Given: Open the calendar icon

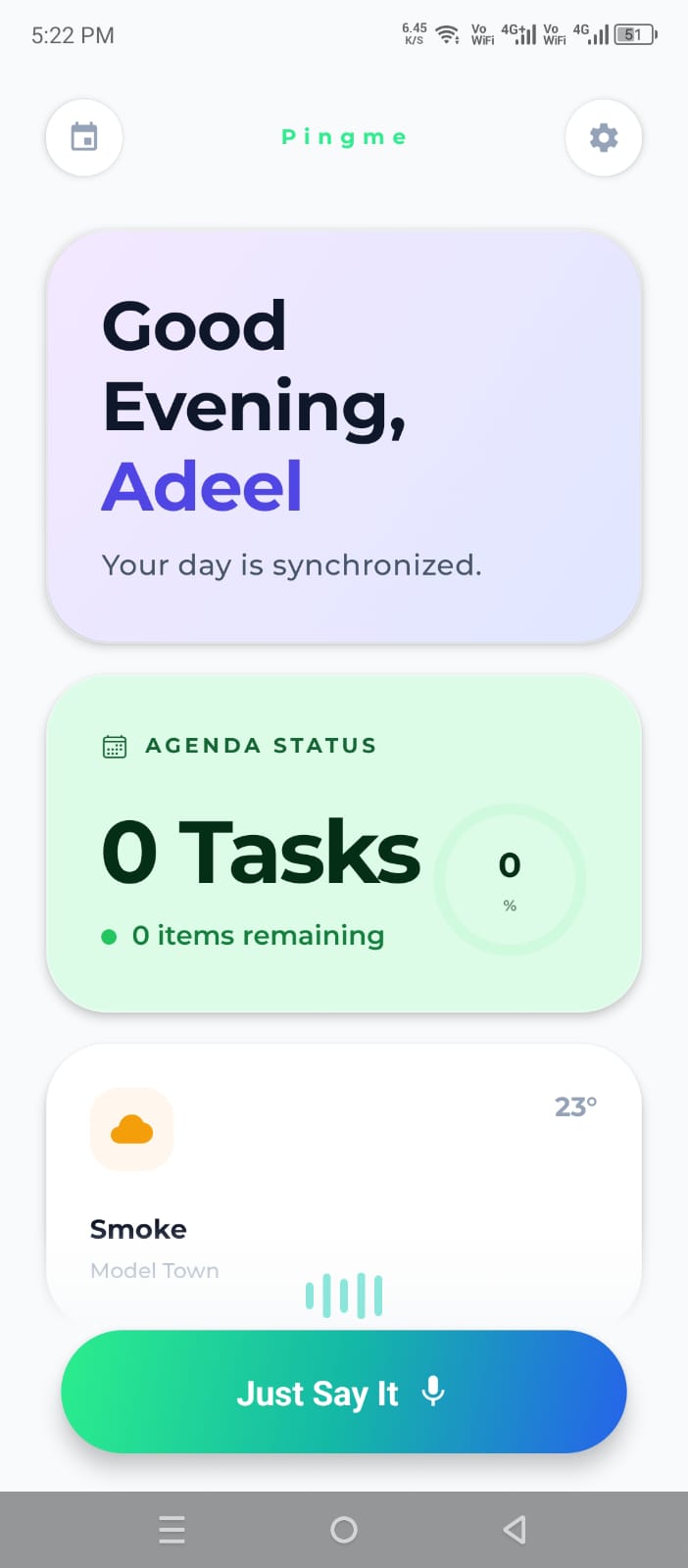Looking at the screenshot, I should tap(84, 137).
